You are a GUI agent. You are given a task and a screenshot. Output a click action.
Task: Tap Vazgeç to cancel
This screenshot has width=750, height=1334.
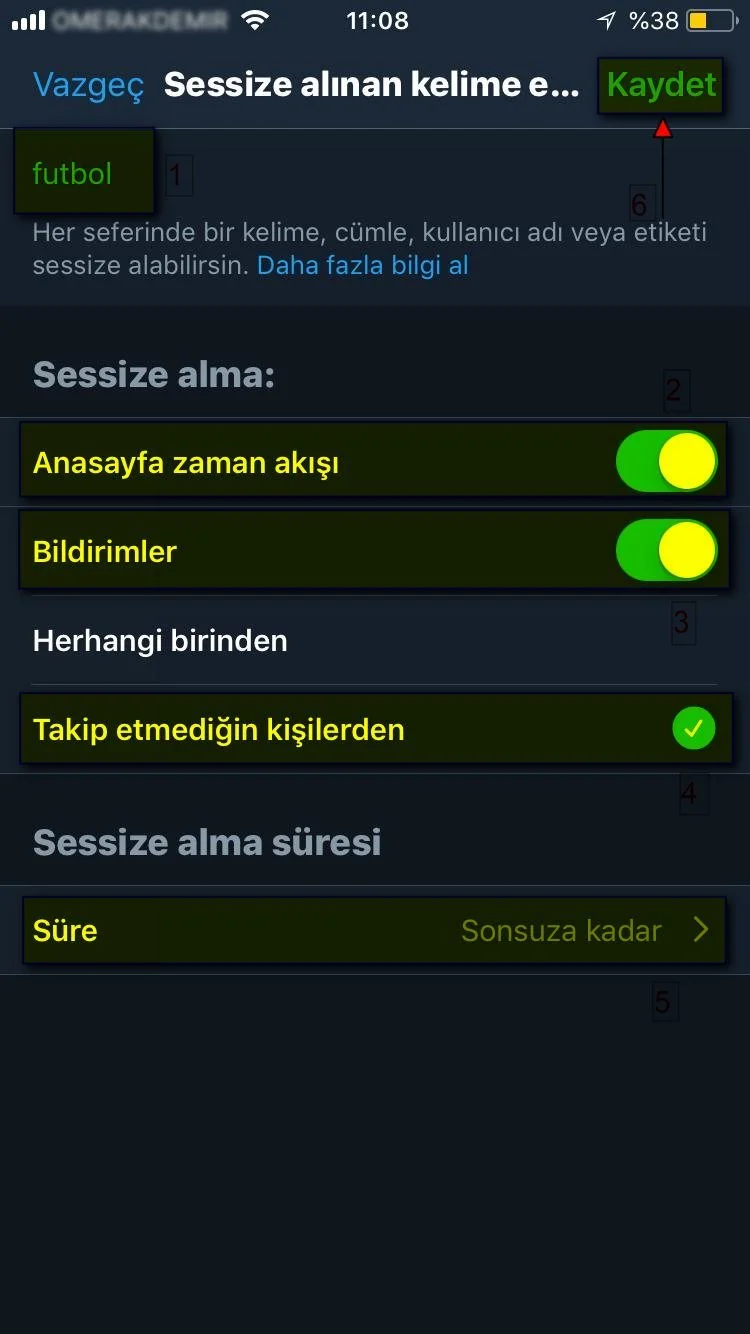click(88, 85)
